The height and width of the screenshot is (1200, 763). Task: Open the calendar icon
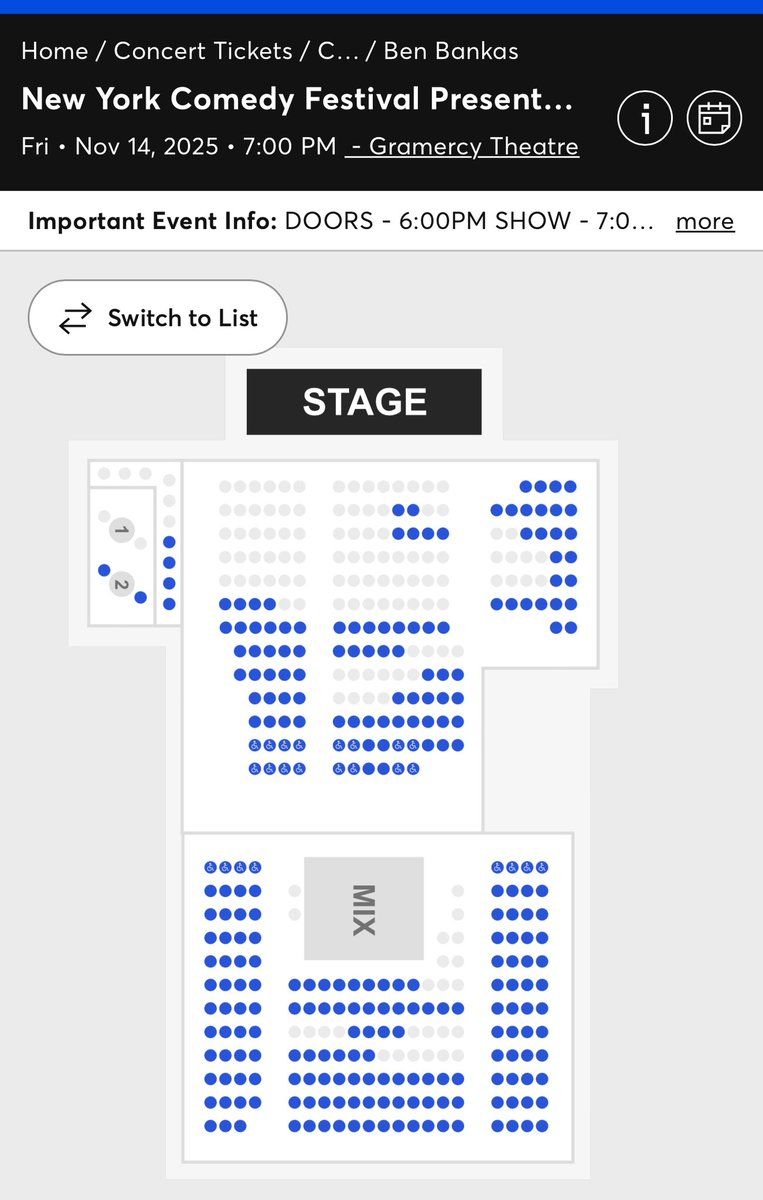coord(714,118)
